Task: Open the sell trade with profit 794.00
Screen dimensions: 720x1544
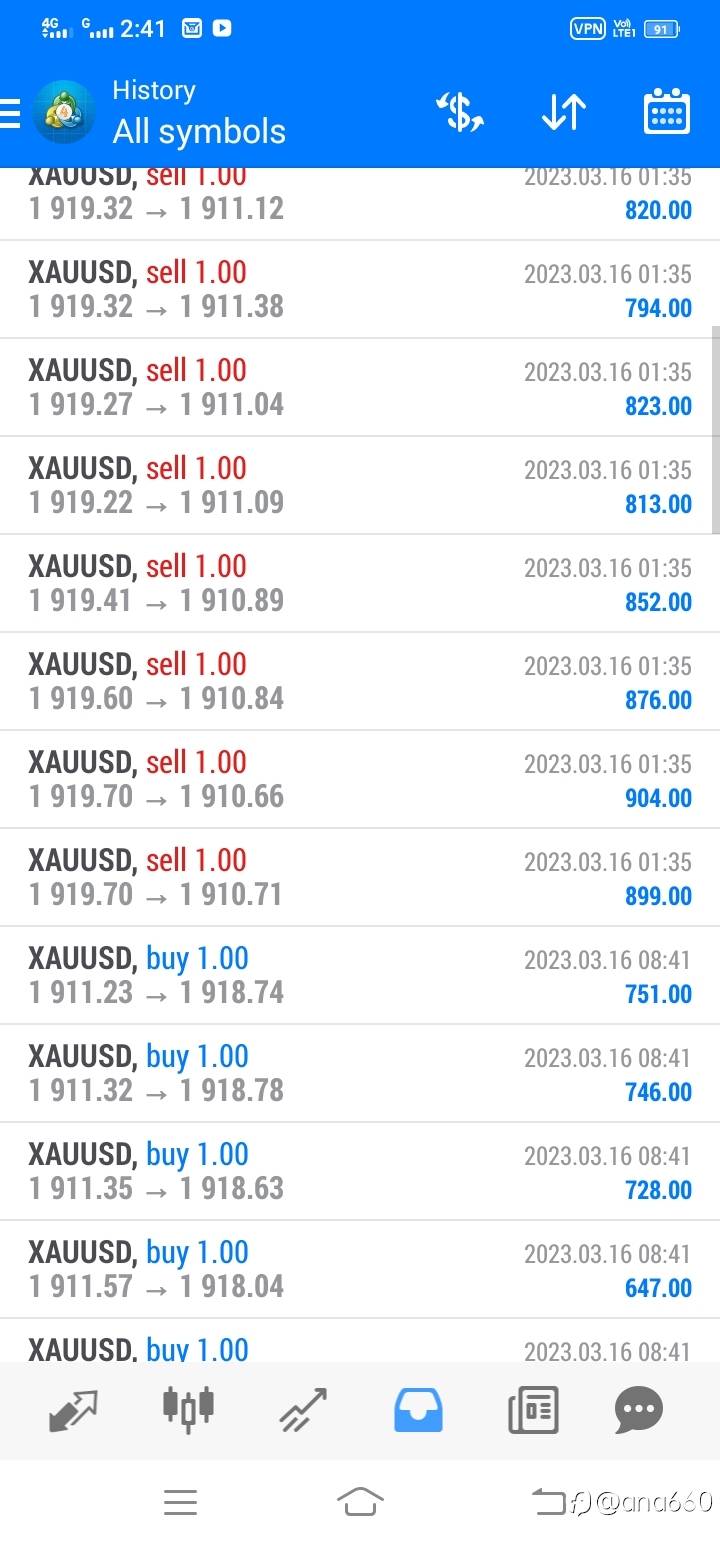Action: pyautogui.click(x=360, y=290)
